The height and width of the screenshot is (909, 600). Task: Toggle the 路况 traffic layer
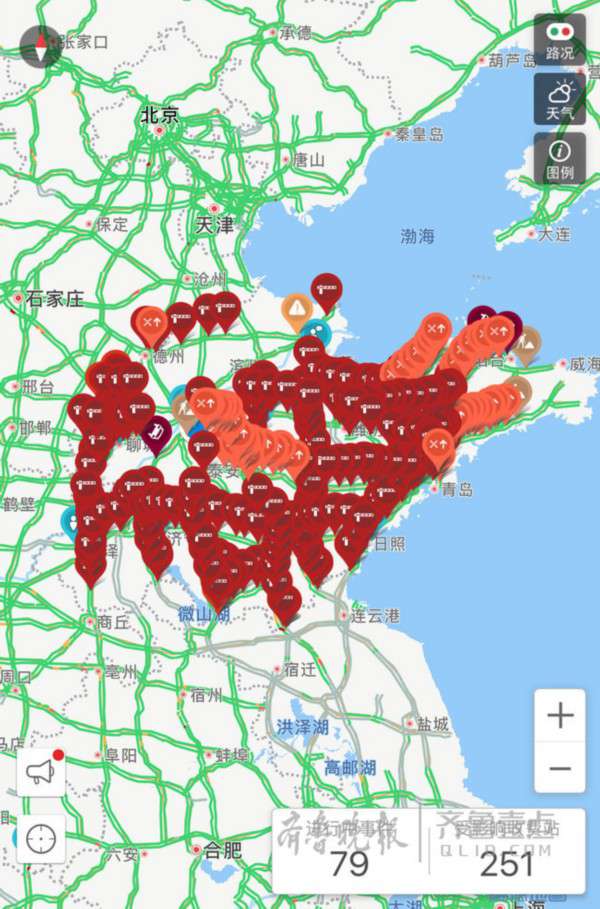click(559, 40)
